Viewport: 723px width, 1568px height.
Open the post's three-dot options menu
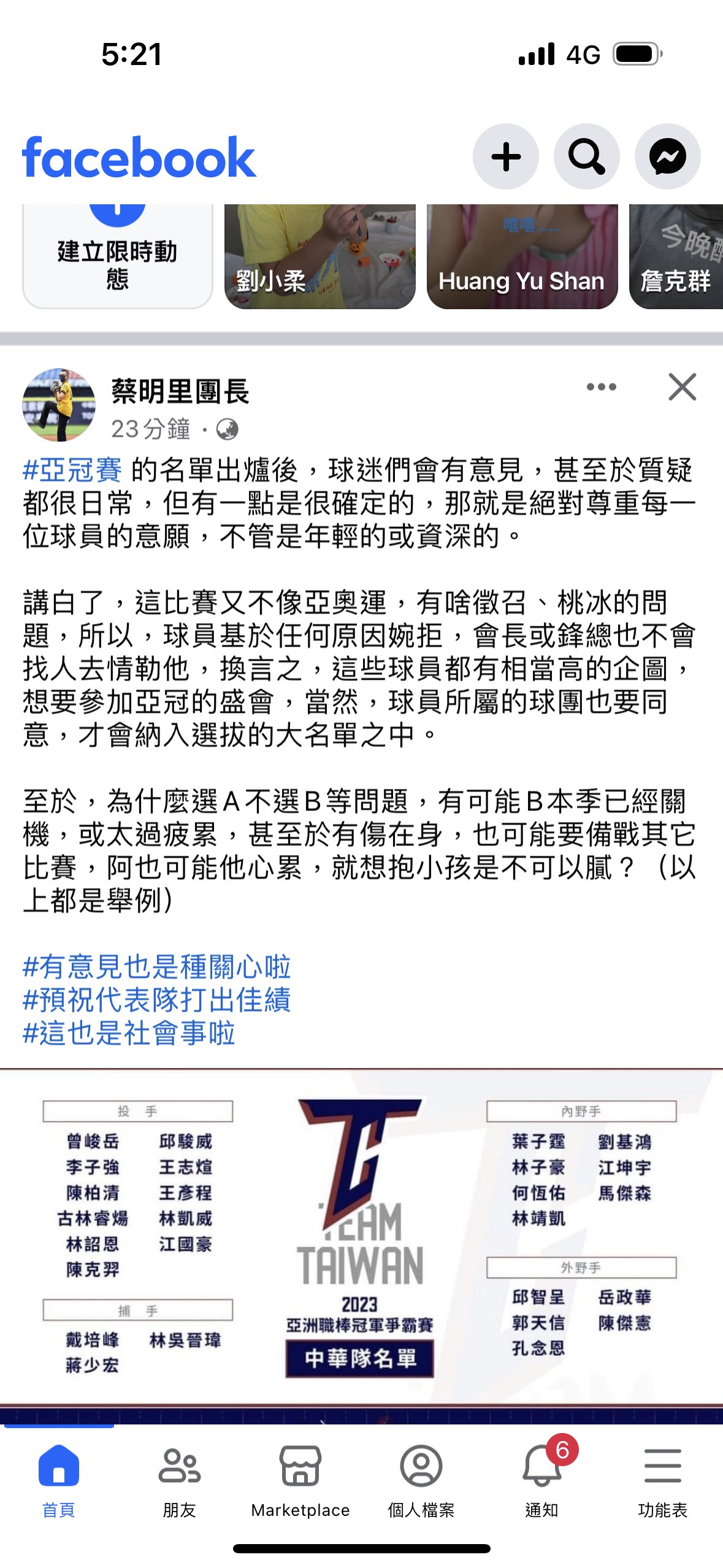(601, 387)
